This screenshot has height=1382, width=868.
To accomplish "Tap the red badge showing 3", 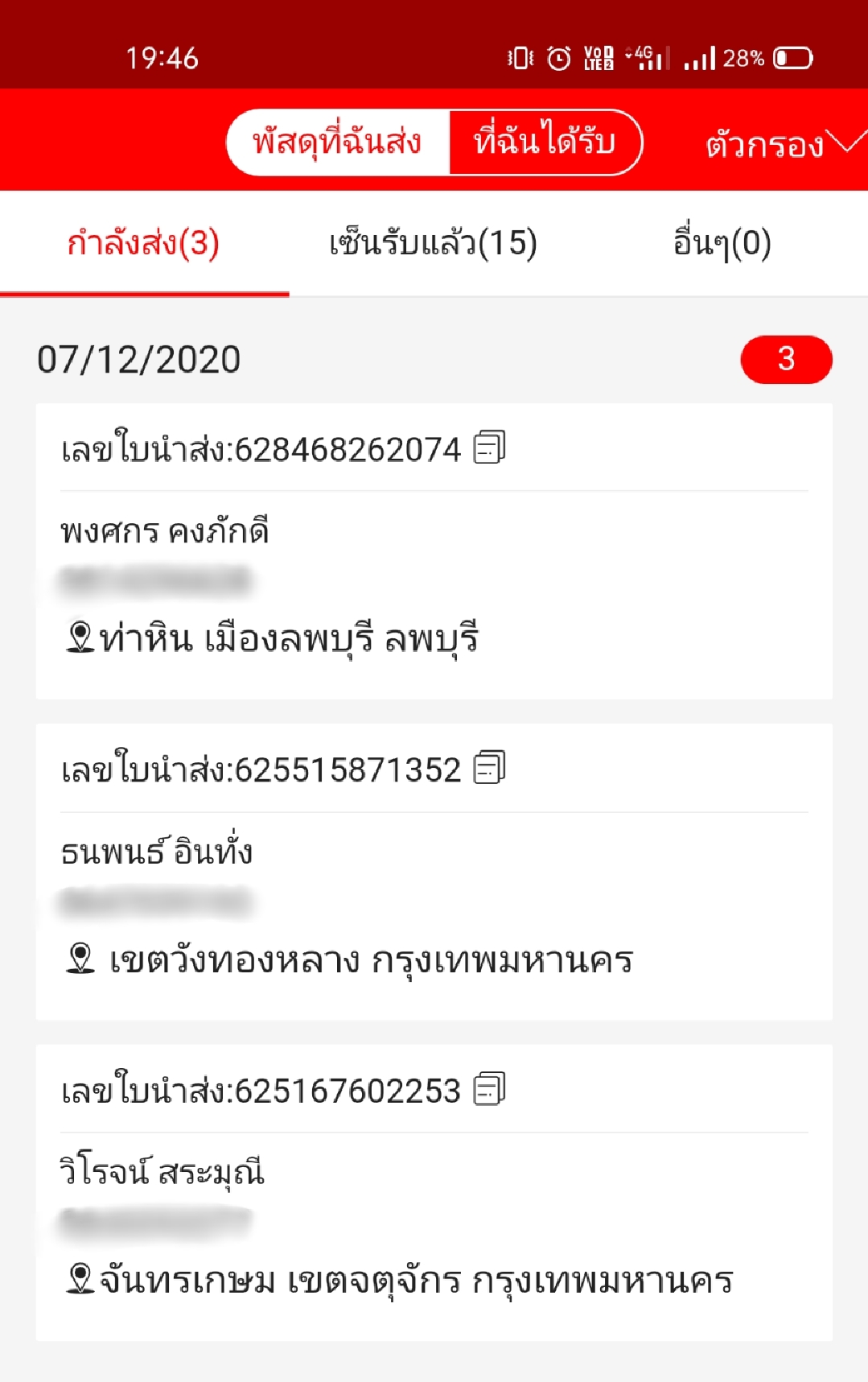I will [x=787, y=359].
